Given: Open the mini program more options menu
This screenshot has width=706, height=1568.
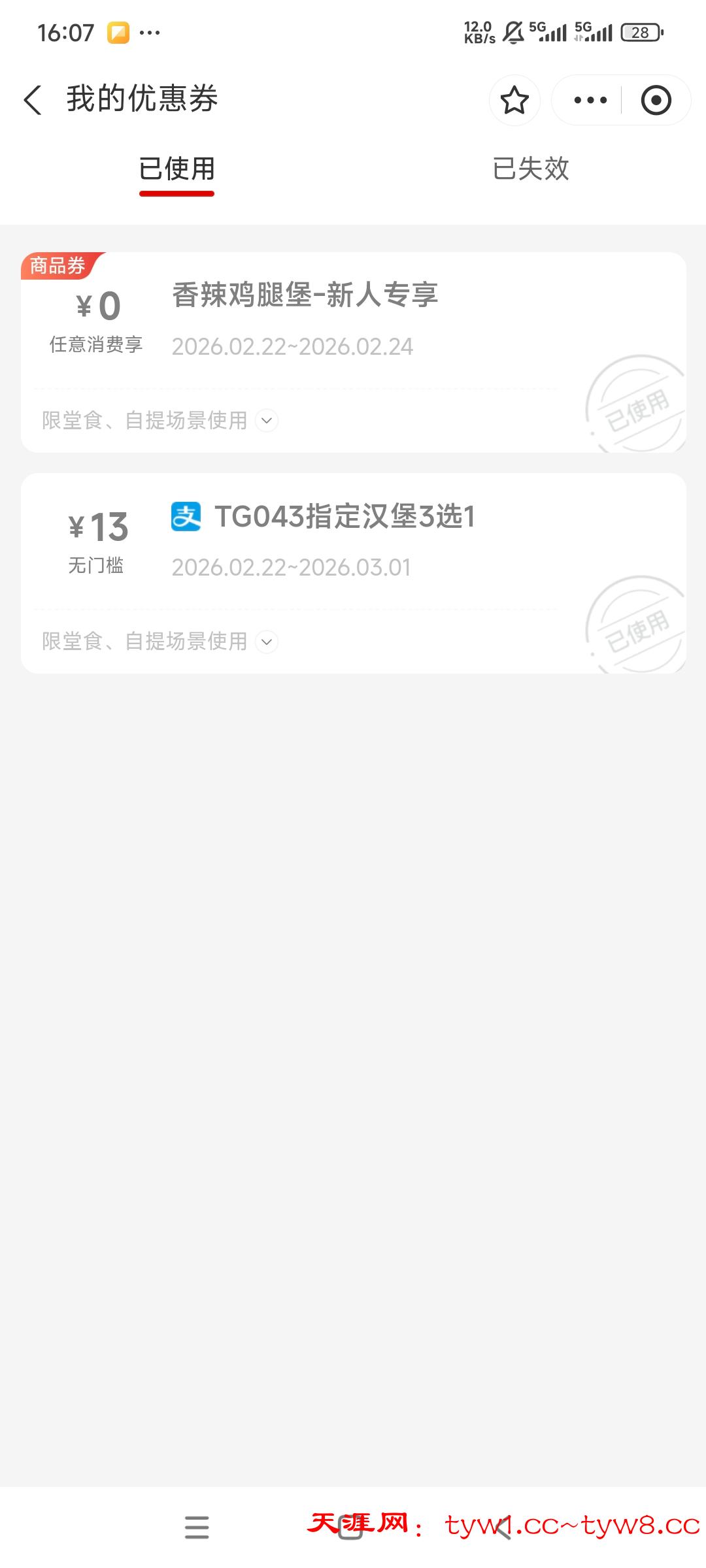Looking at the screenshot, I should point(590,100).
